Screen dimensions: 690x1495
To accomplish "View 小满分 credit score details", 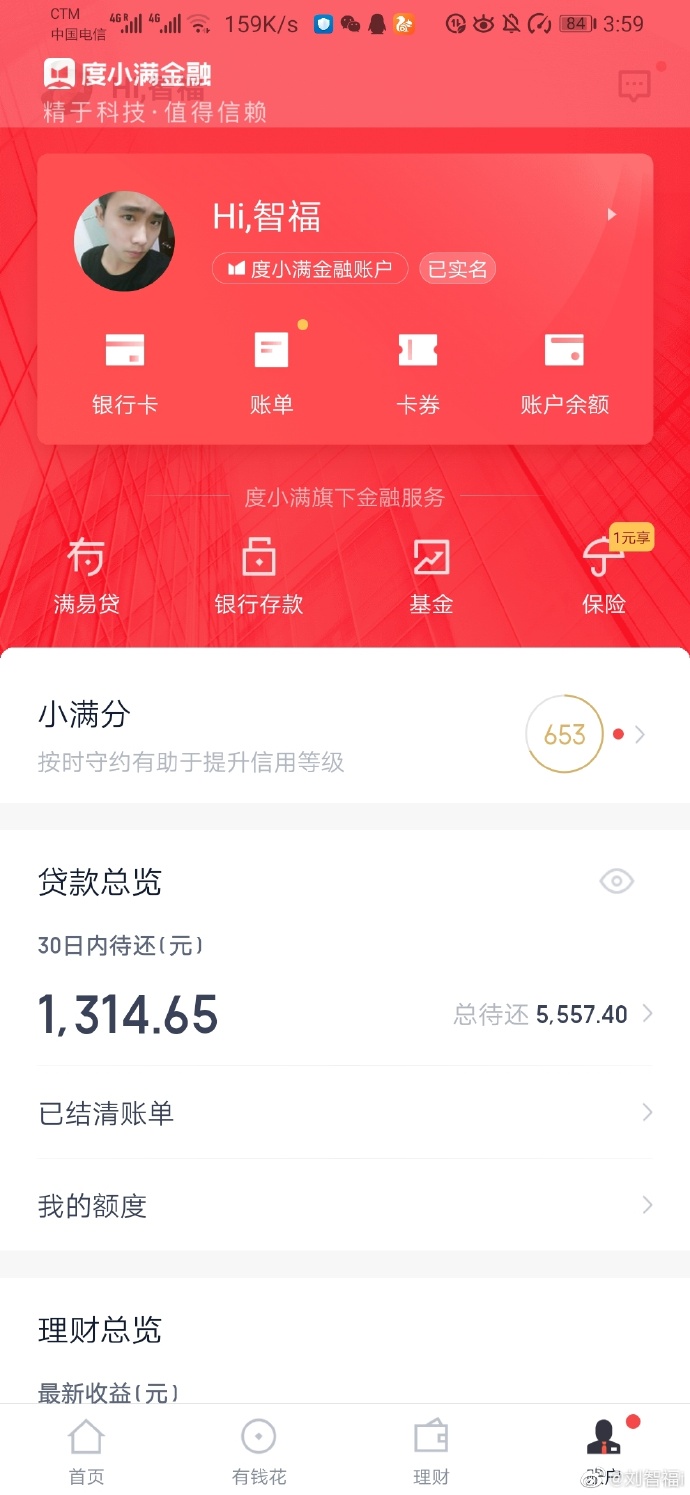I will 344,735.
